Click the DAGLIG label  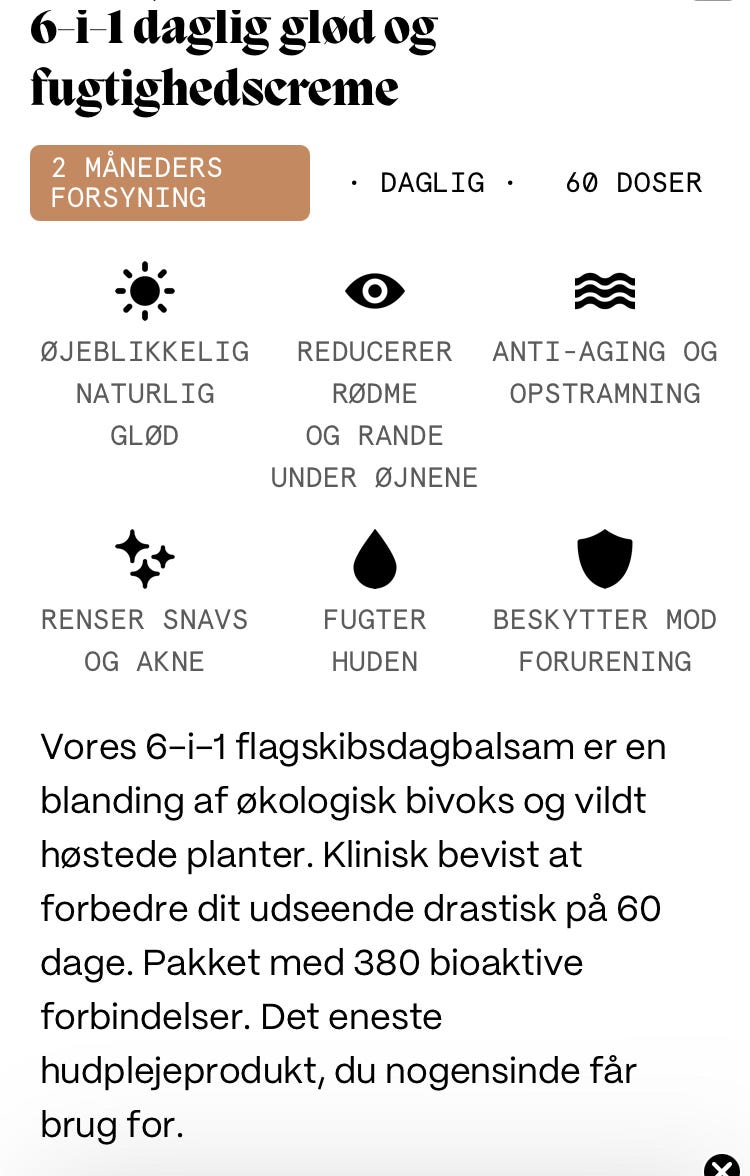coord(432,182)
